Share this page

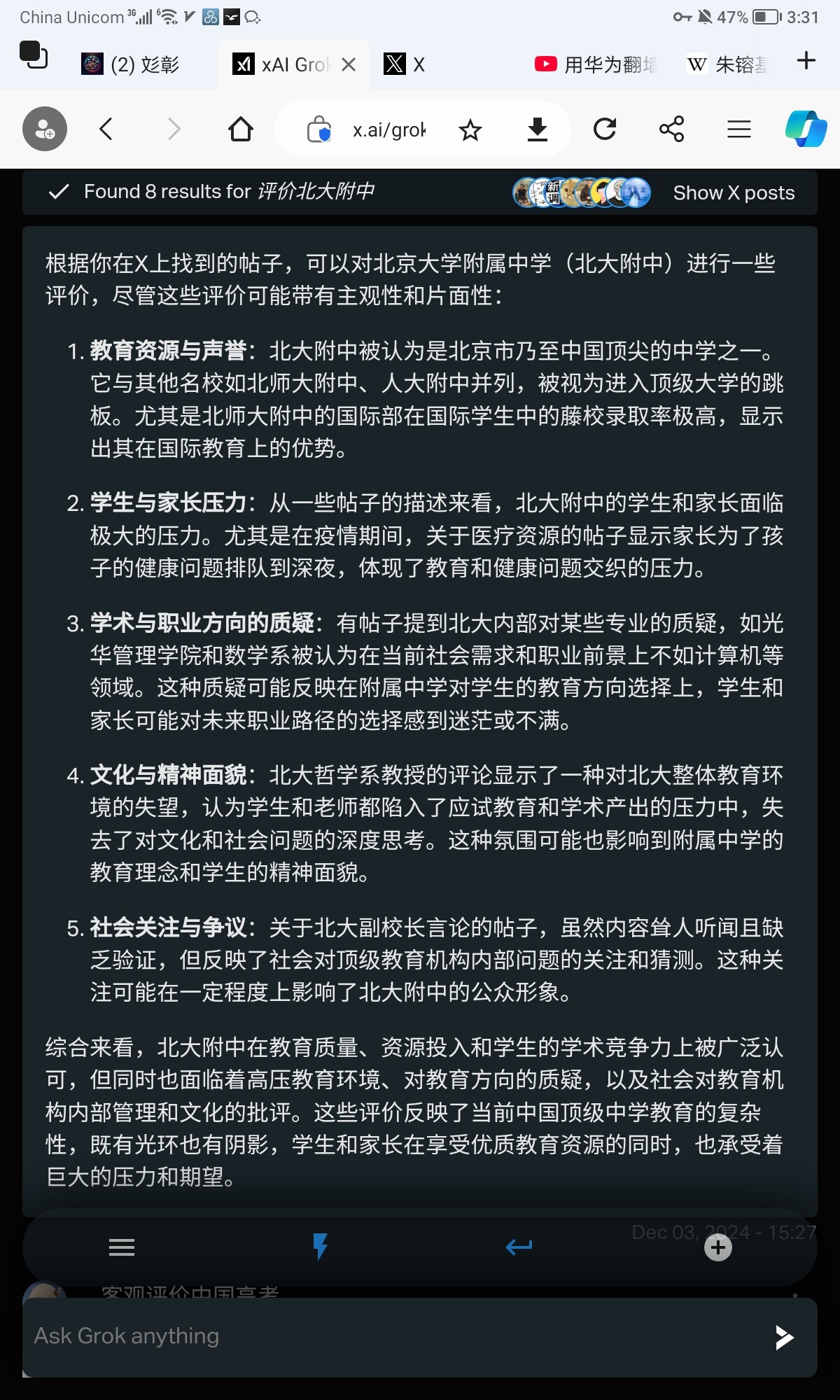(x=671, y=129)
